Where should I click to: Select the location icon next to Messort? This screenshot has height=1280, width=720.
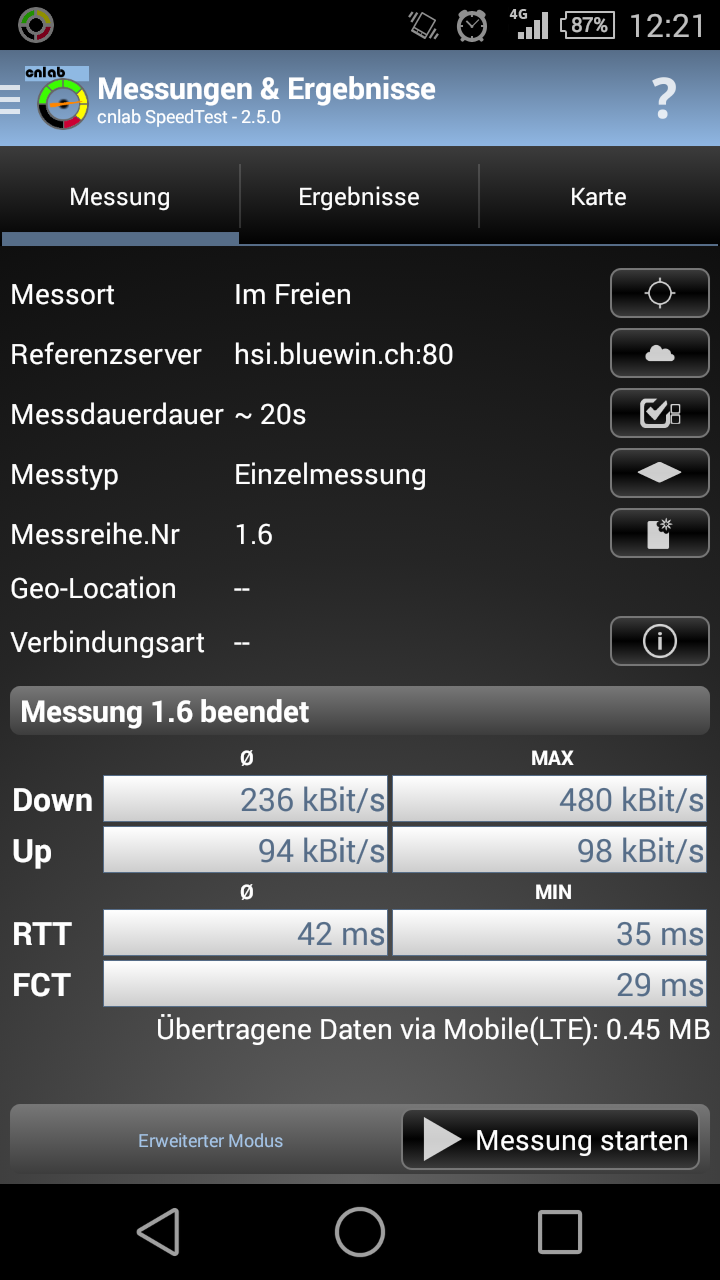(659, 293)
